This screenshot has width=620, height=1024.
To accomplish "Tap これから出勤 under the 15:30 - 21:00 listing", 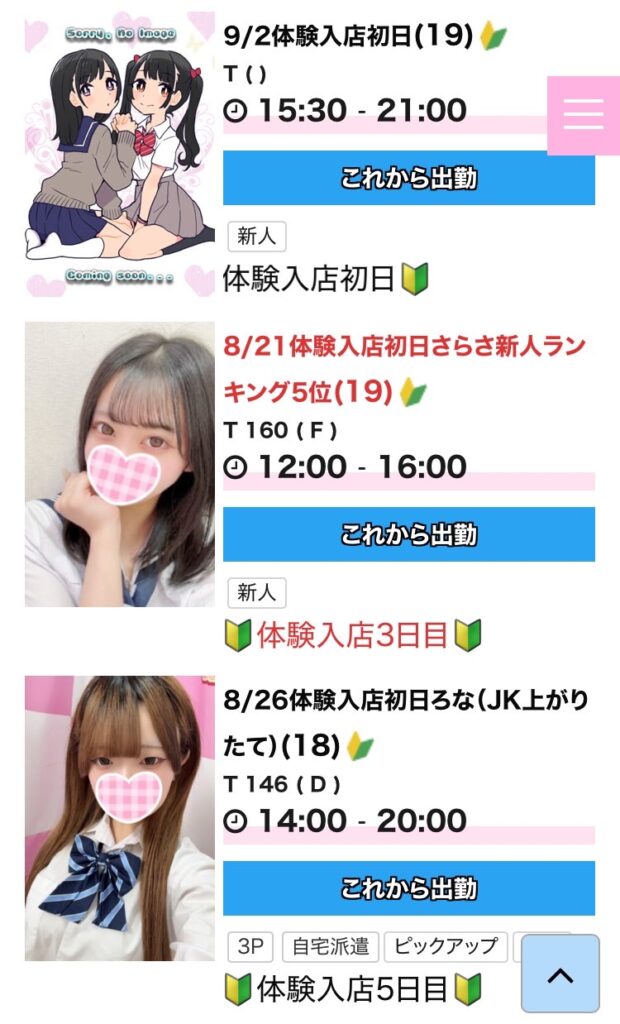I will 408,179.
